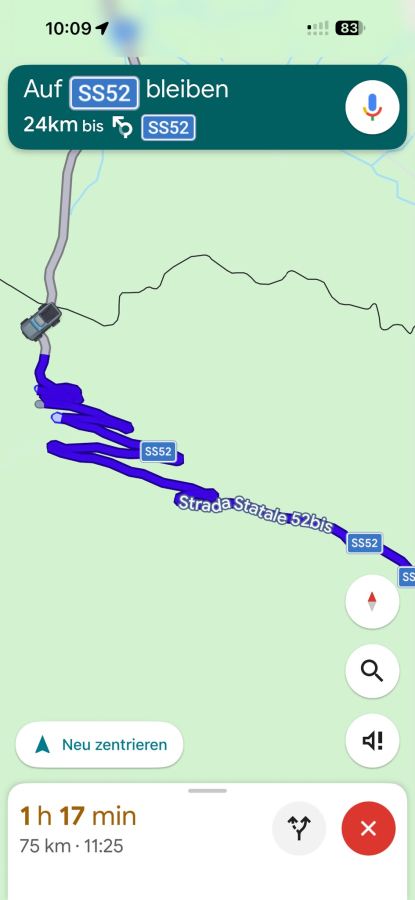The image size is (415, 900).
Task: Expand the bottom trip details sheet
Action: click(x=207, y=791)
